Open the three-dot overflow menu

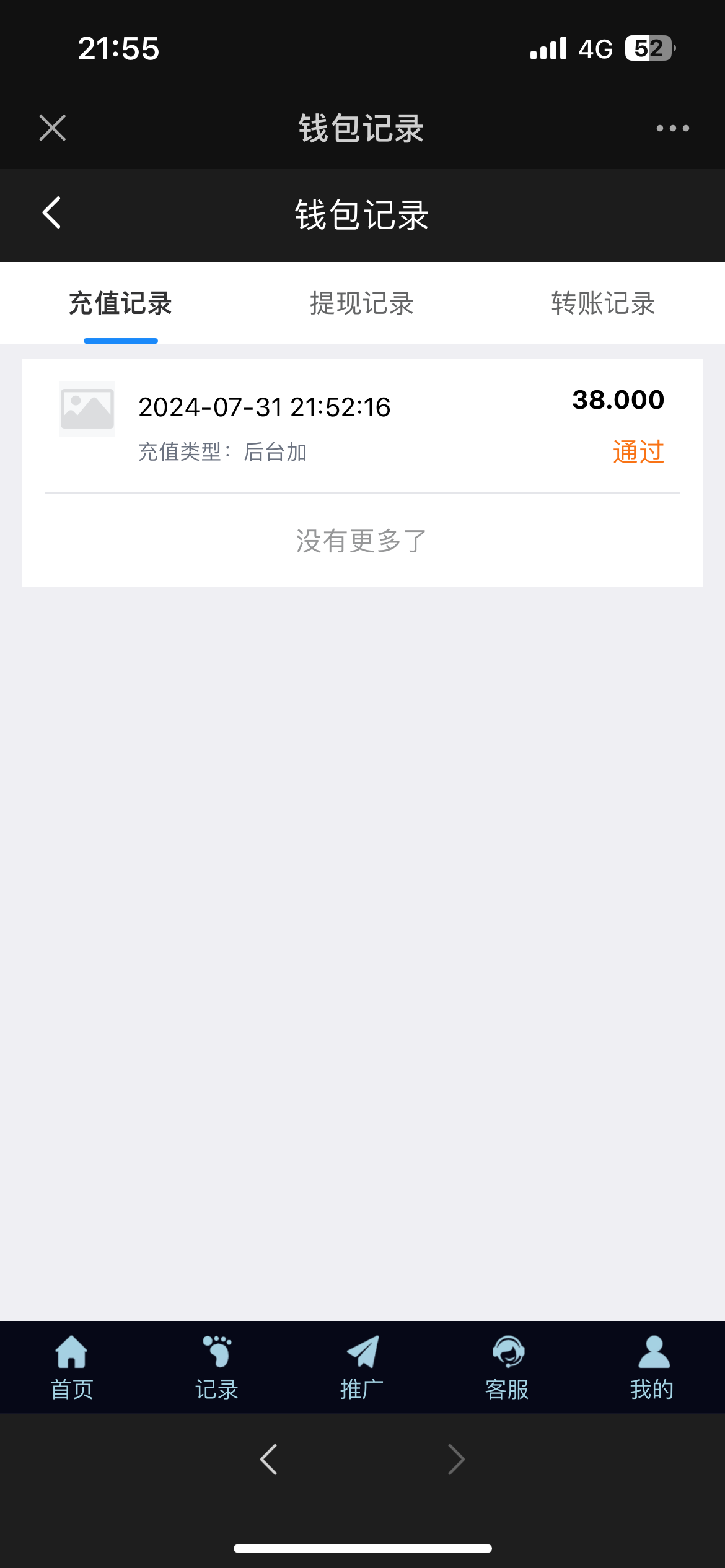[x=672, y=128]
